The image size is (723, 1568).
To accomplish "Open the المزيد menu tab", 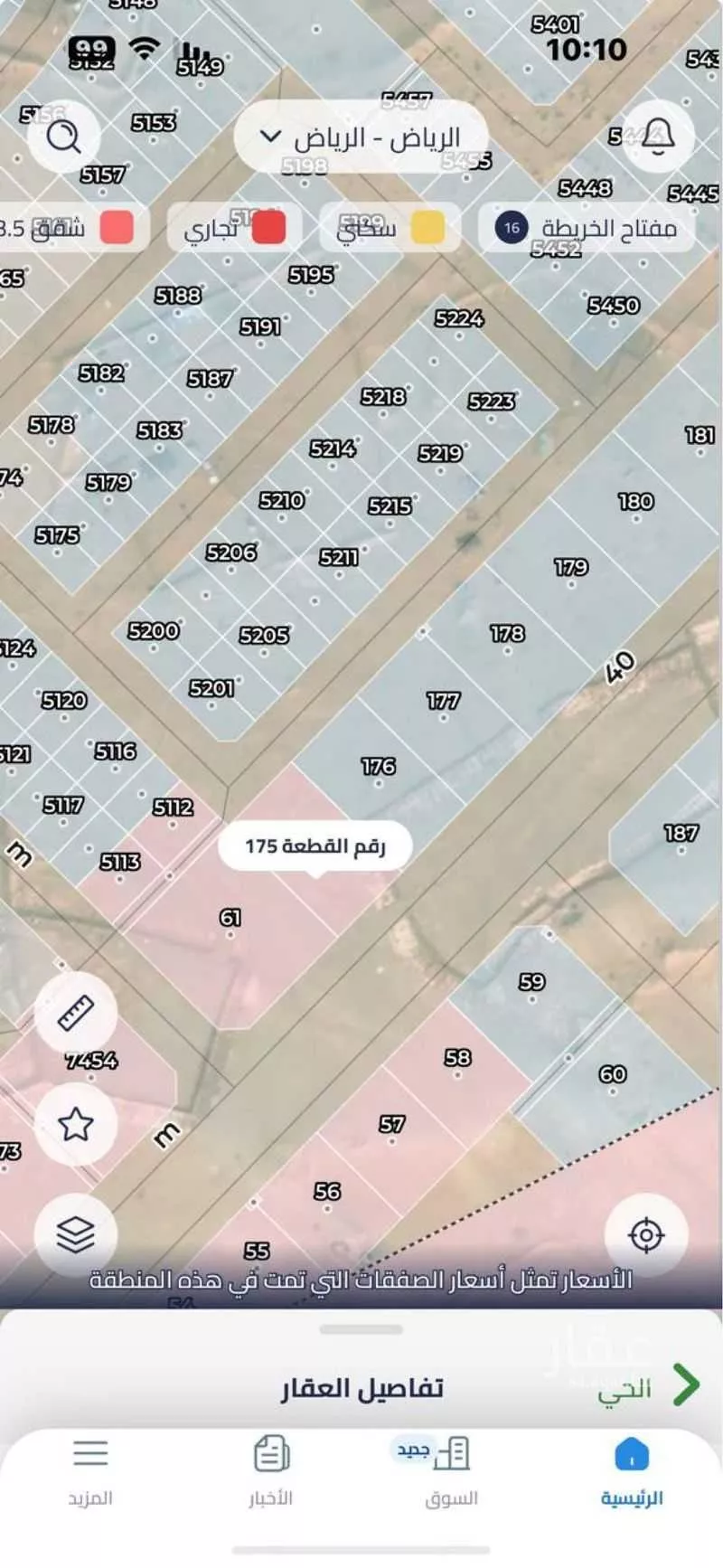I will 90,1473.
